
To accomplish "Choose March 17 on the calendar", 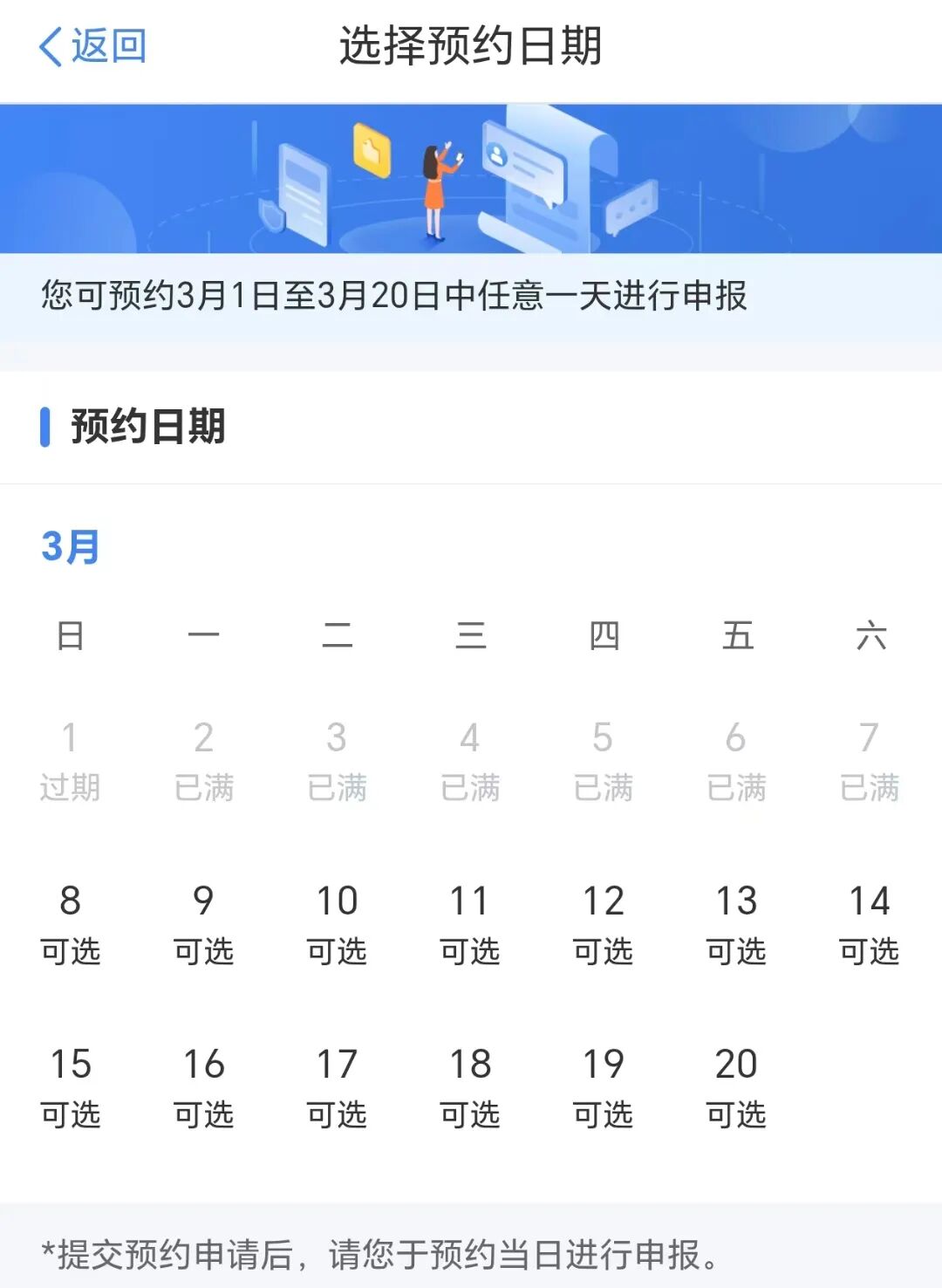I will click(x=337, y=1086).
